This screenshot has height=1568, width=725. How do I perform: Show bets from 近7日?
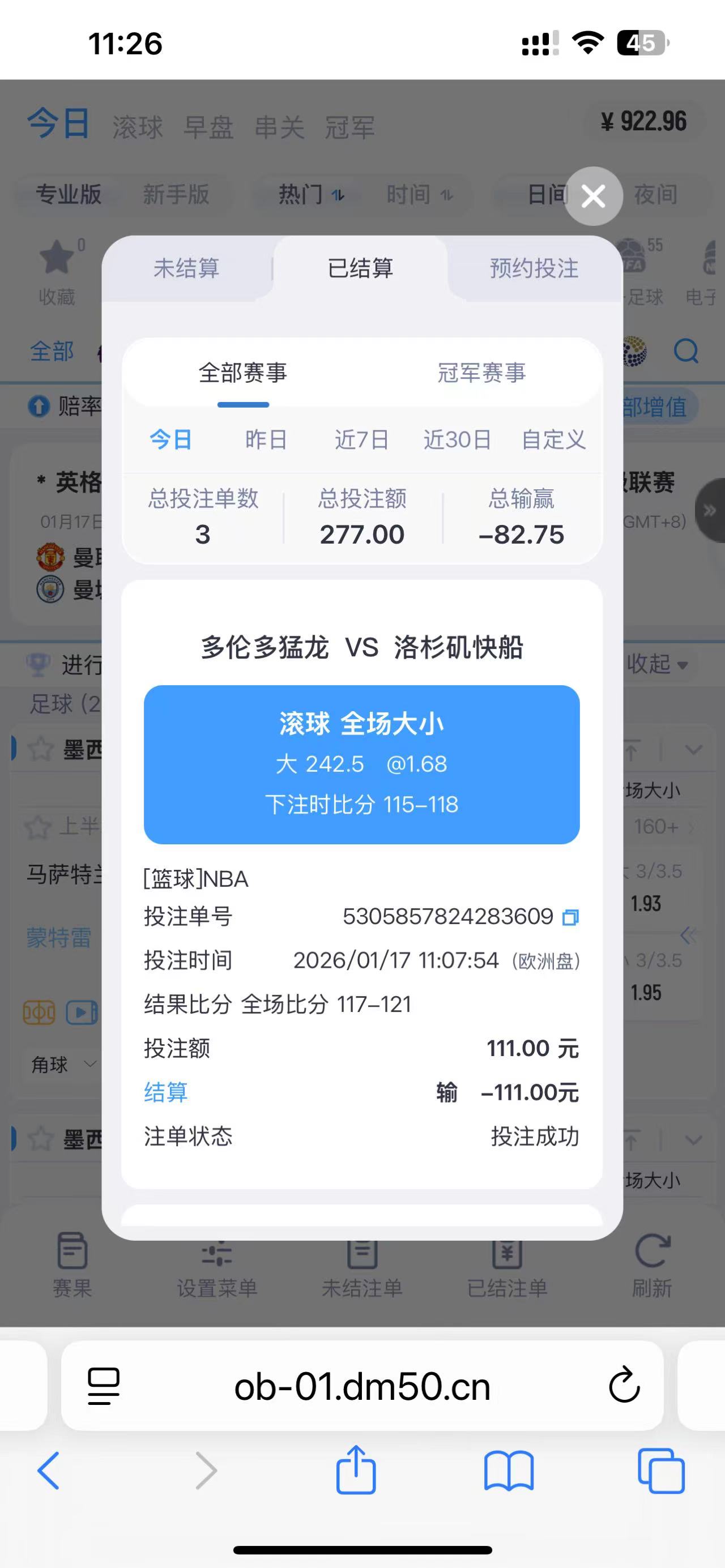tap(361, 439)
